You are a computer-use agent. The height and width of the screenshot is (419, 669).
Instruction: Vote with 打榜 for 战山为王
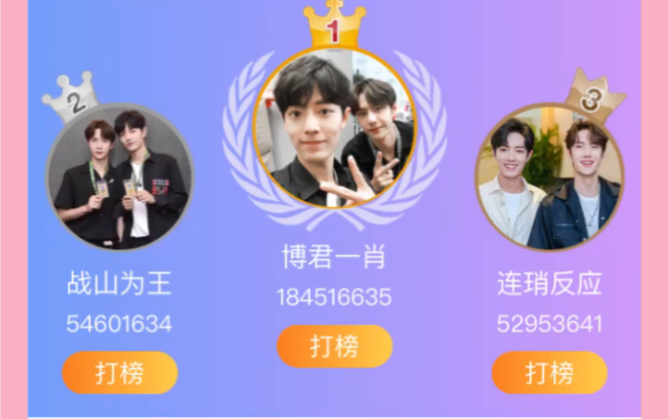(x=119, y=373)
